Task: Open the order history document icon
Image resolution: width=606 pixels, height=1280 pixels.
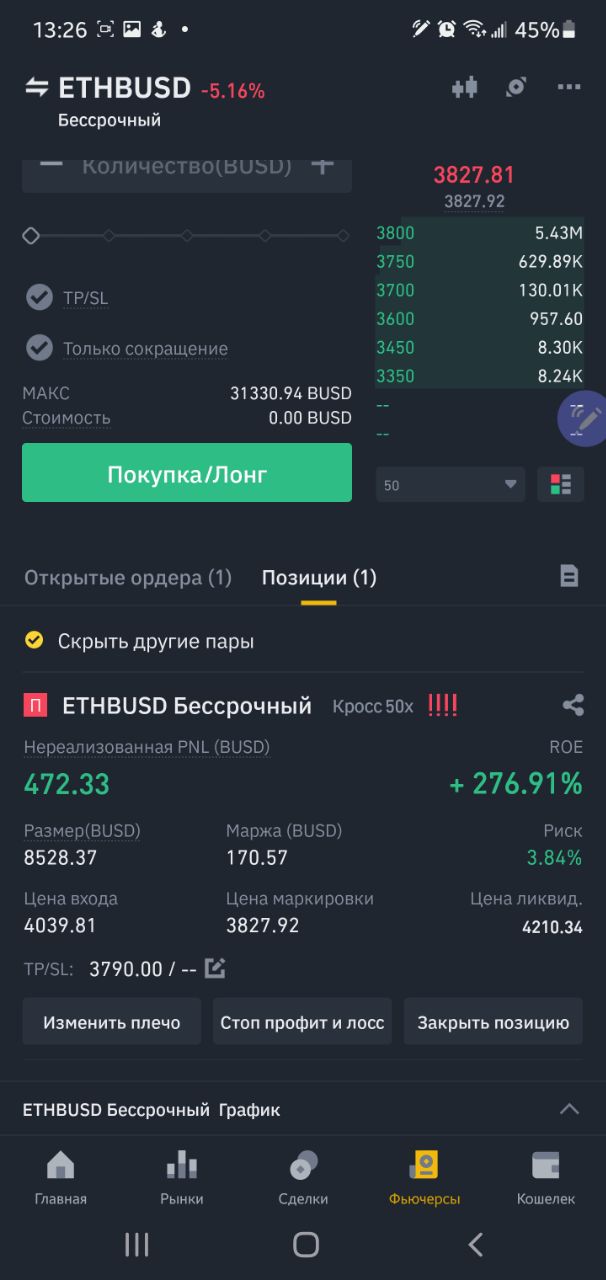Action: [569, 576]
